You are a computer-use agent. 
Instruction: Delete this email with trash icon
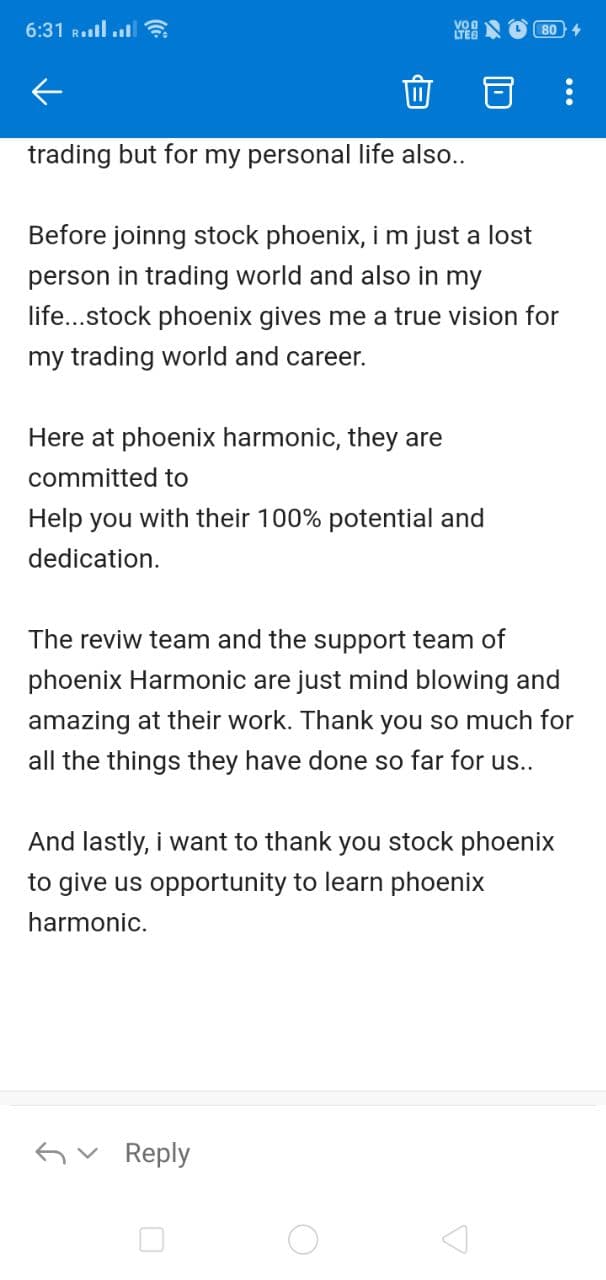coord(417,93)
